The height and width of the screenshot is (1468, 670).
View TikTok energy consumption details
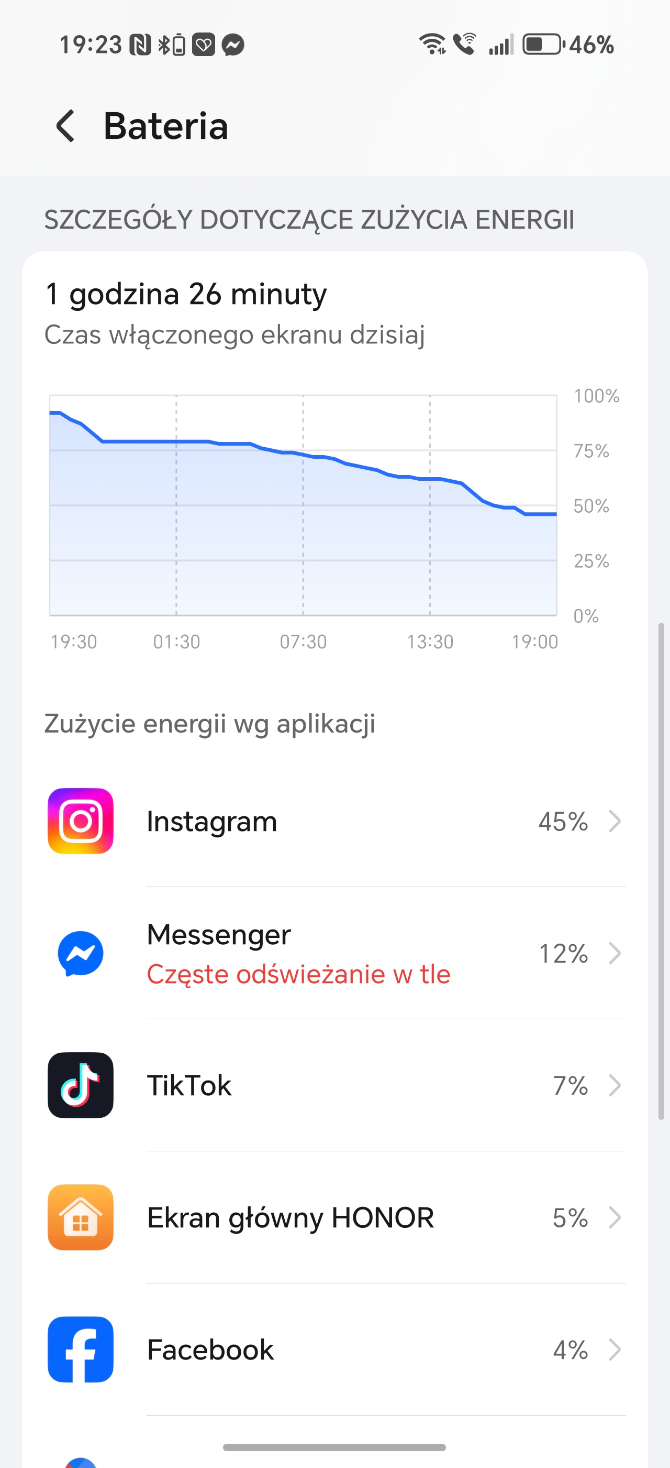click(335, 1086)
